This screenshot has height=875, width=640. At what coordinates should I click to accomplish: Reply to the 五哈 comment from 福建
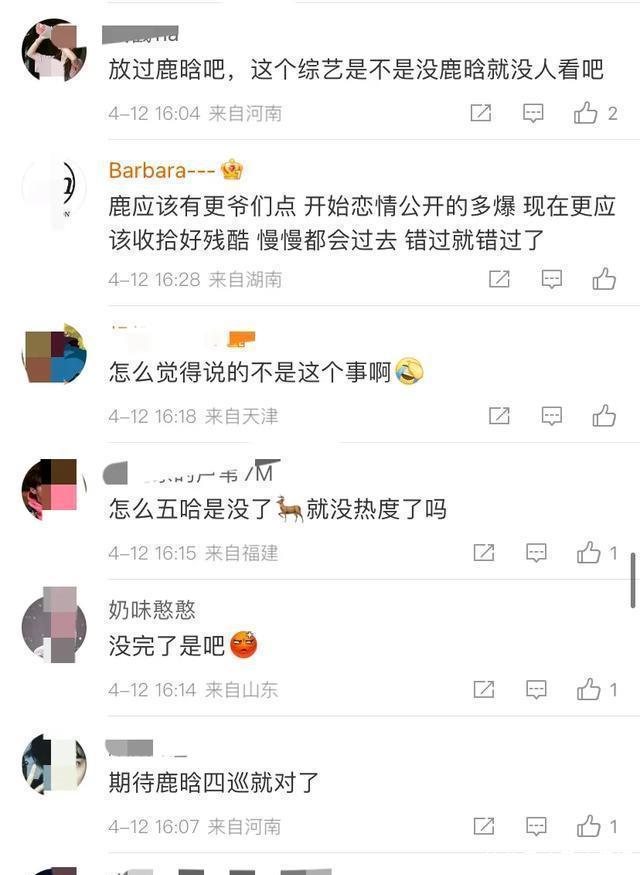tap(537, 552)
